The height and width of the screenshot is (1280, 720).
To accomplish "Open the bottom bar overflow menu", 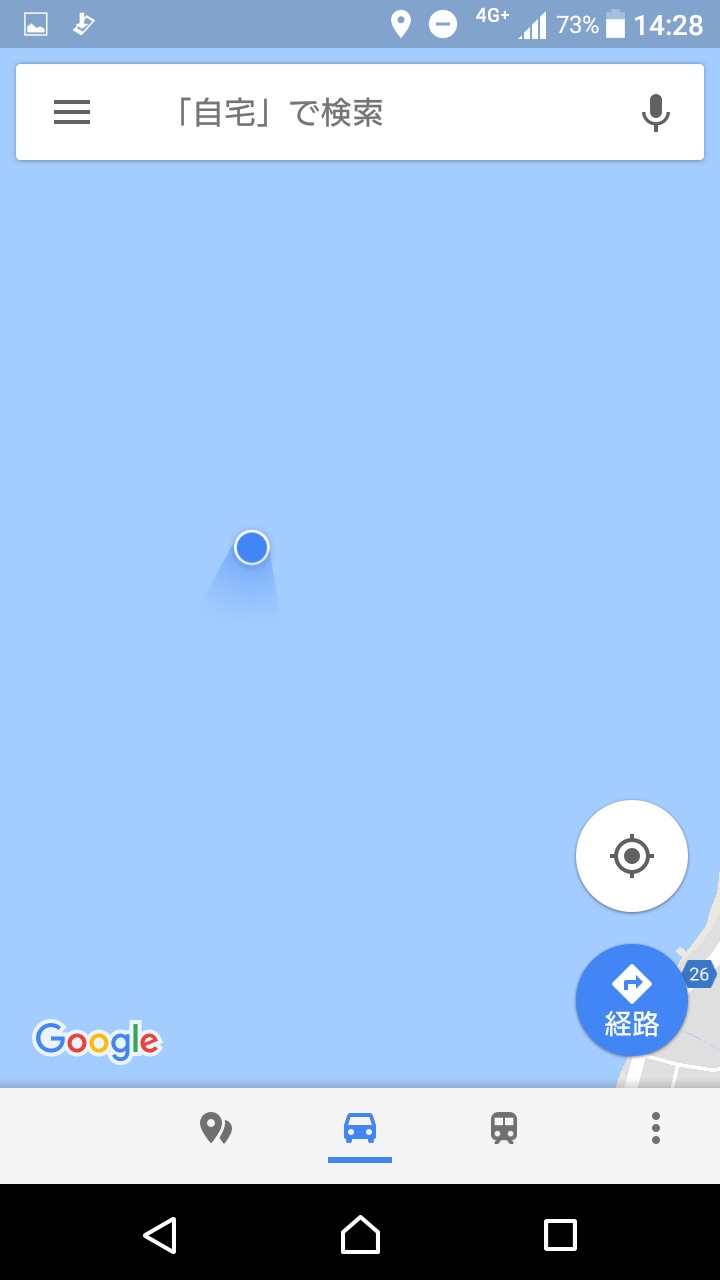I will pos(655,1128).
